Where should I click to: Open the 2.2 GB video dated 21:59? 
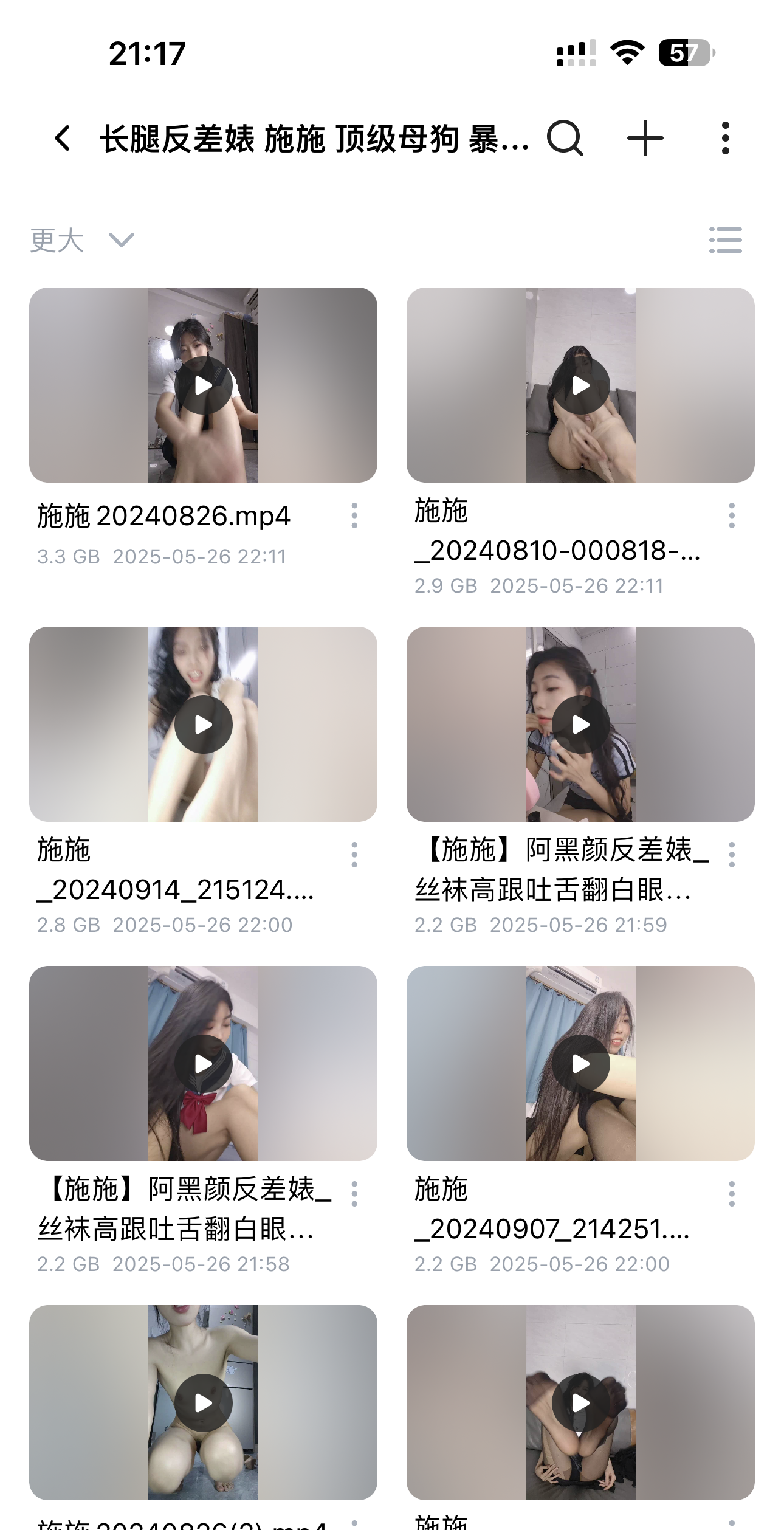coord(580,724)
